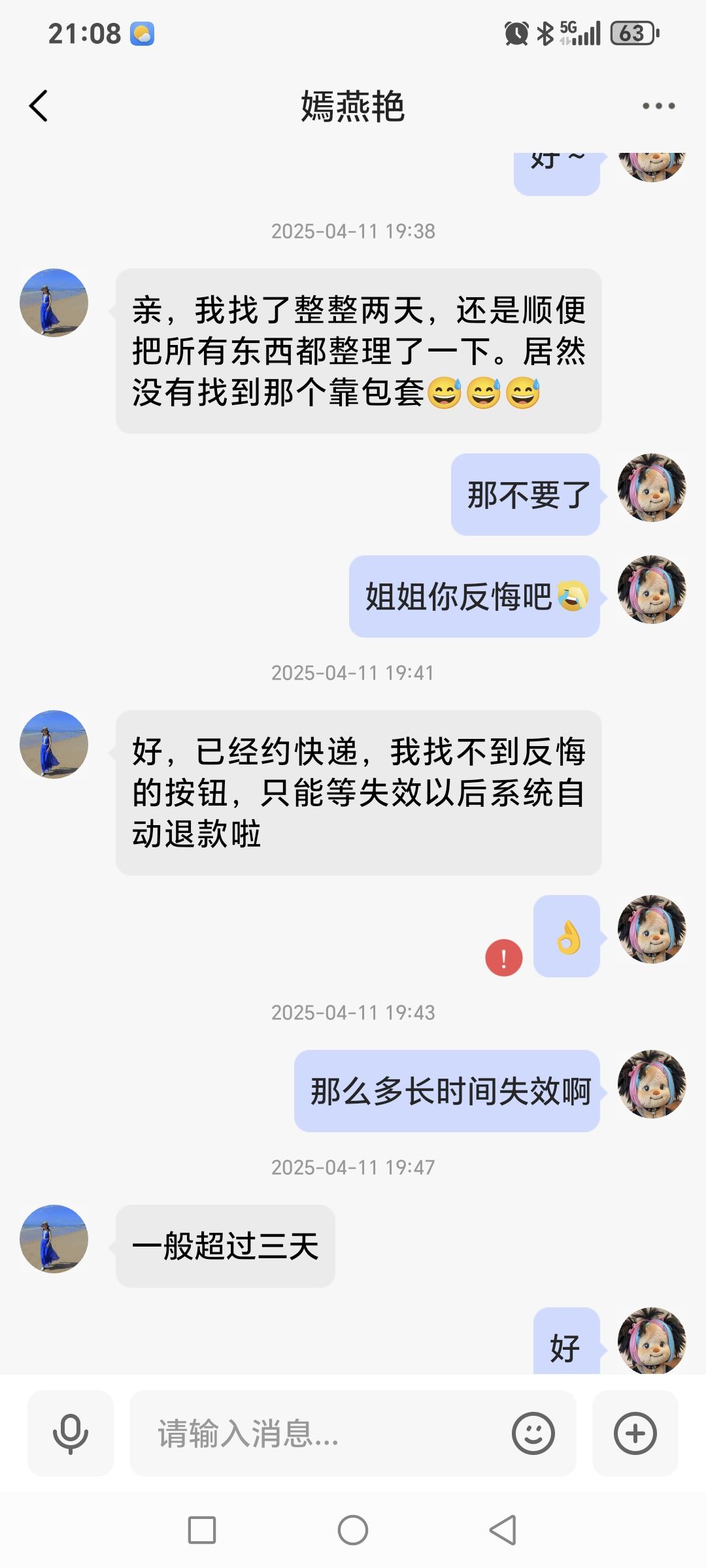This screenshot has width=706, height=1568.
Task: Switch to voice input with the microphone
Action: 71,1433
